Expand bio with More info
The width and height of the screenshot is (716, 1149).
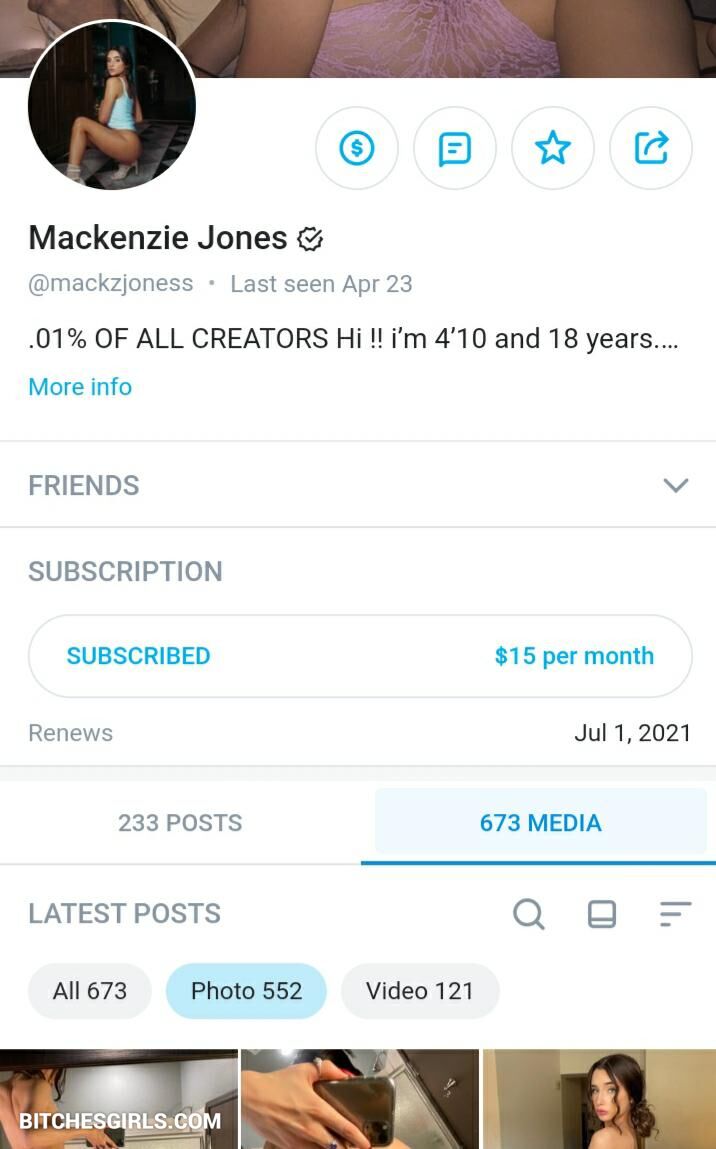tap(80, 387)
